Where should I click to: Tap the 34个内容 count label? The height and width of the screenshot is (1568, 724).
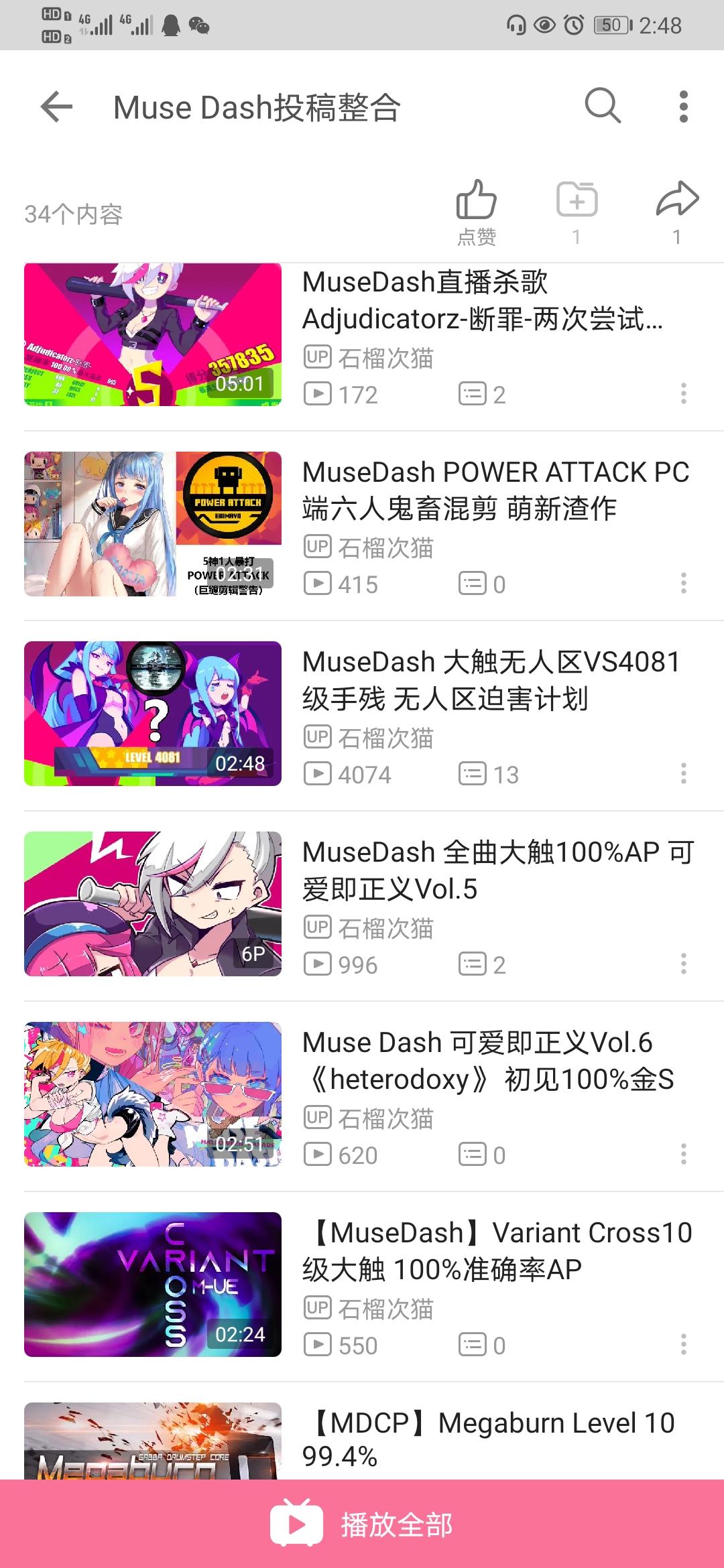[74, 215]
